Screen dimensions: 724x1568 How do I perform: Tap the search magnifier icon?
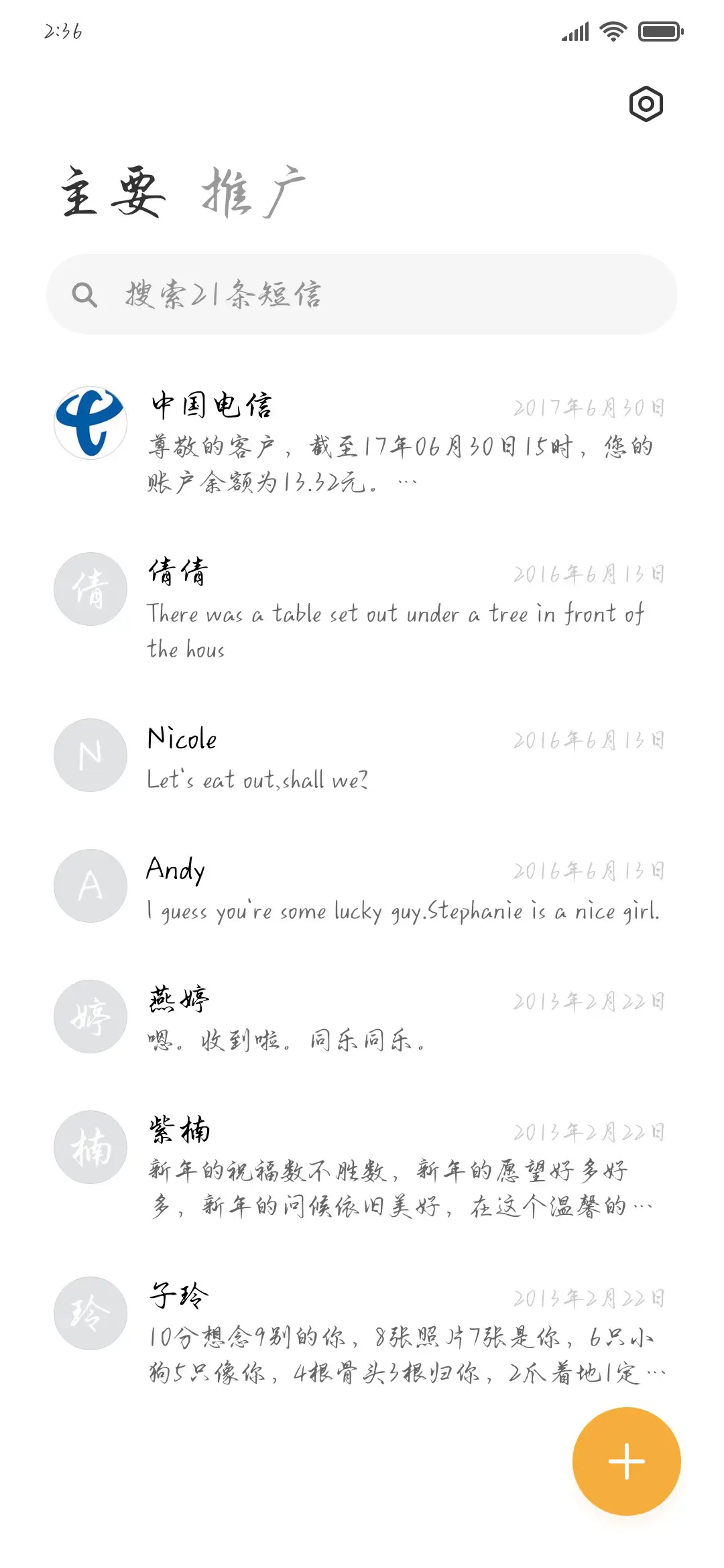pyautogui.click(x=86, y=293)
